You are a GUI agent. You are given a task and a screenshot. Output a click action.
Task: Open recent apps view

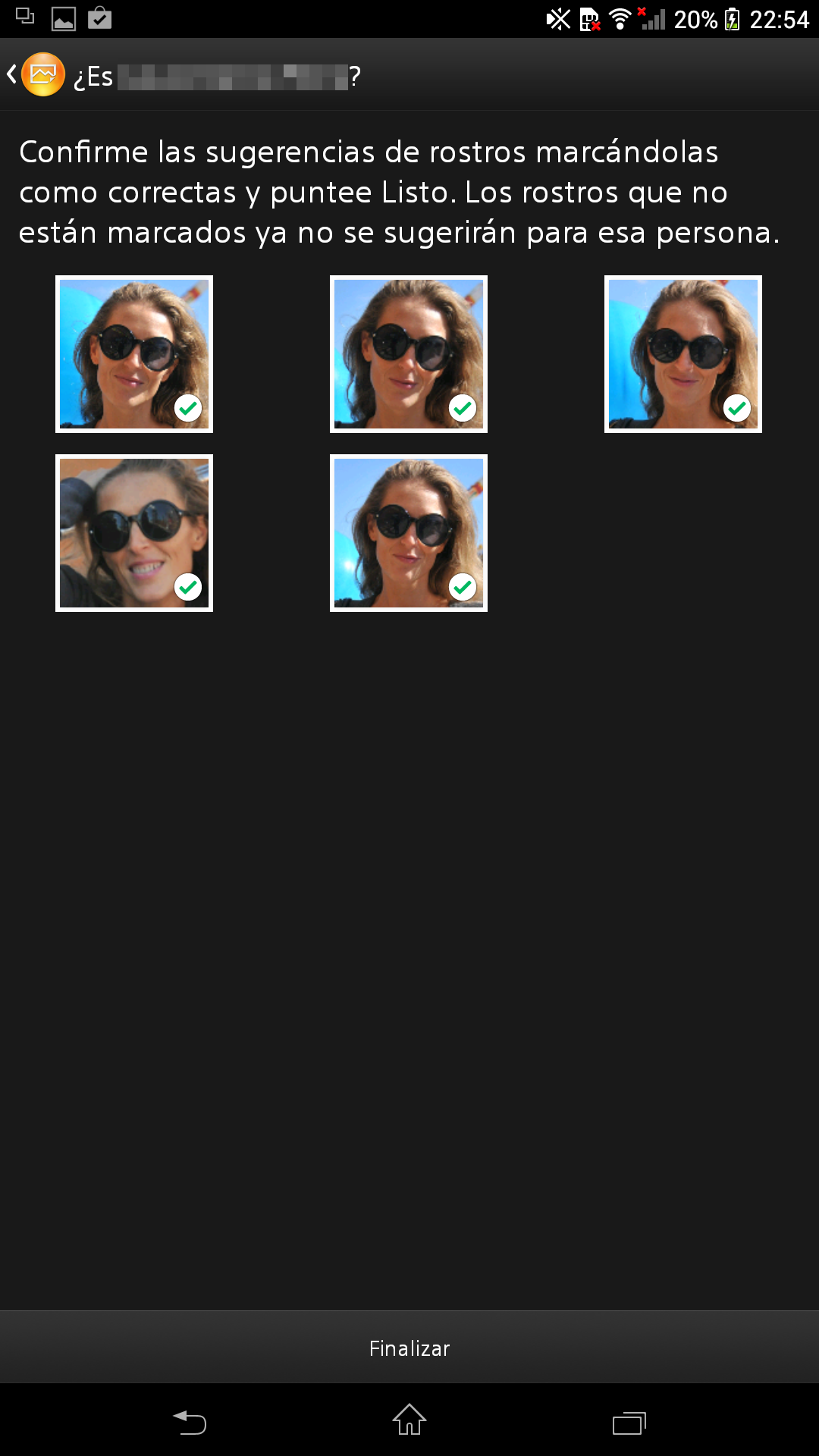[x=629, y=1422]
